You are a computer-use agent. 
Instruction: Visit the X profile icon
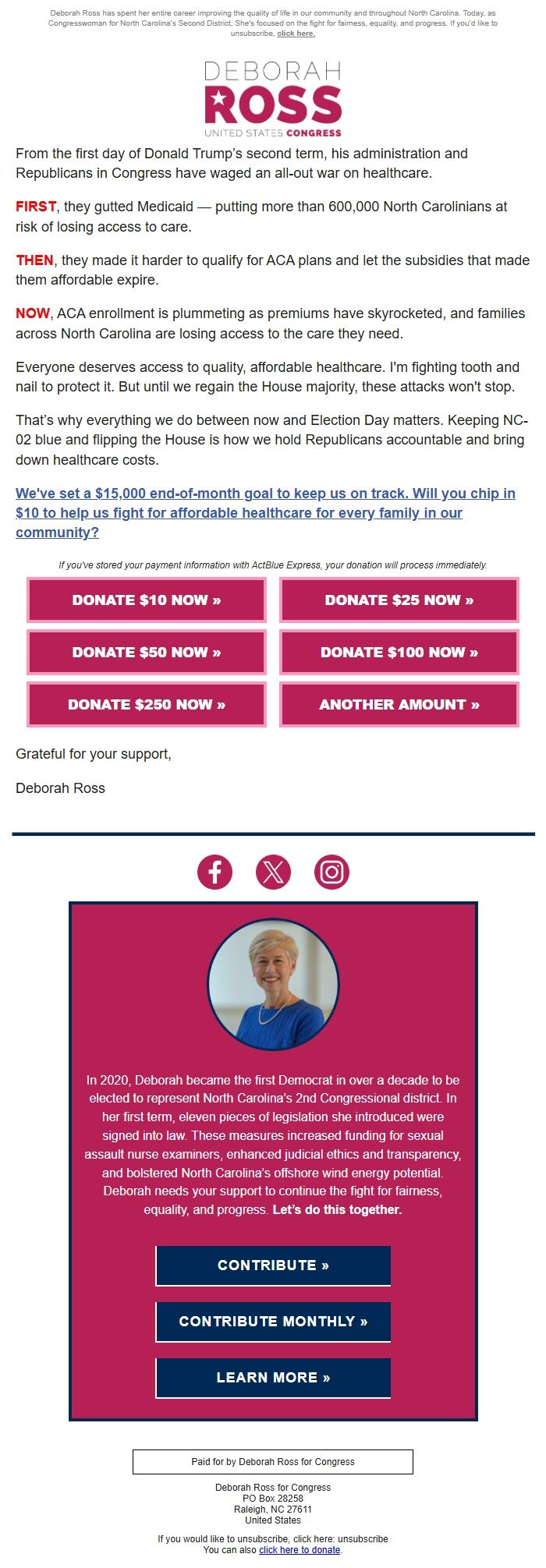tap(273, 872)
